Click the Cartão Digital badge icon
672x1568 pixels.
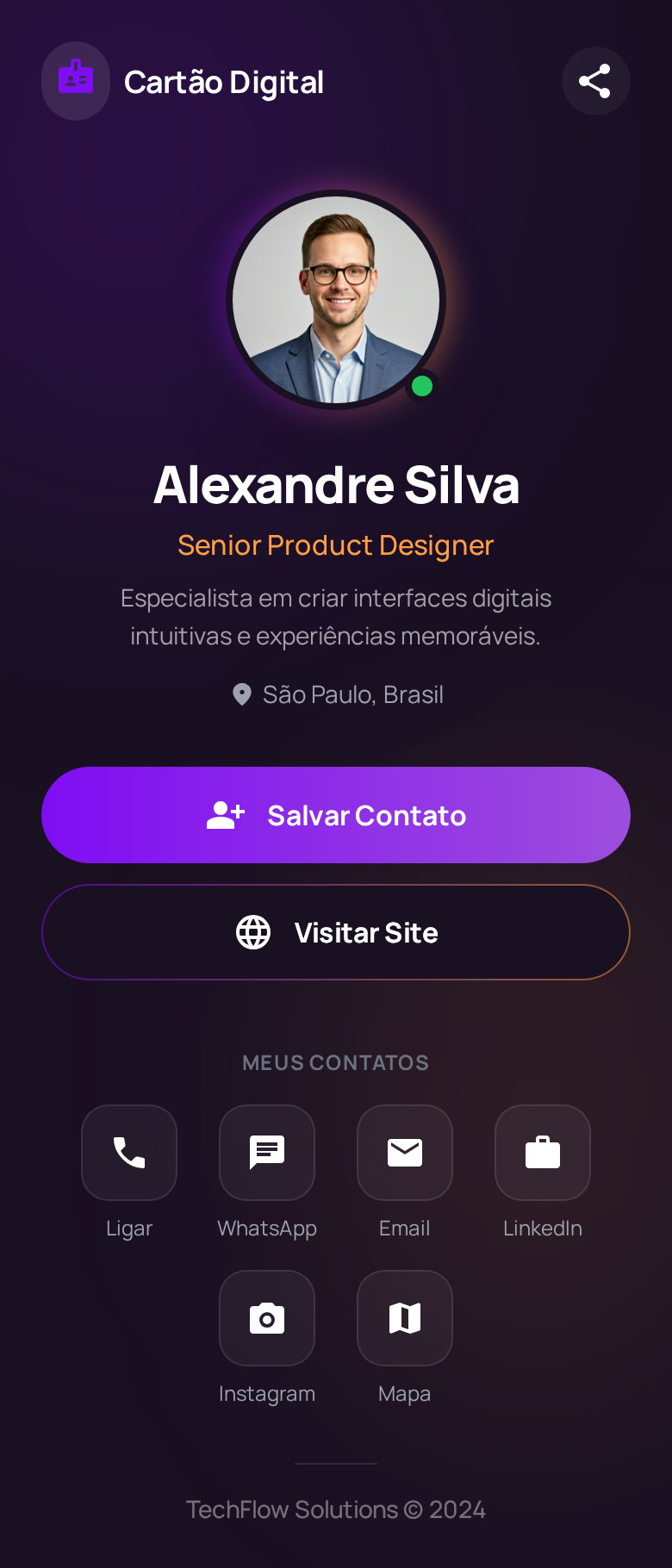[x=76, y=80]
